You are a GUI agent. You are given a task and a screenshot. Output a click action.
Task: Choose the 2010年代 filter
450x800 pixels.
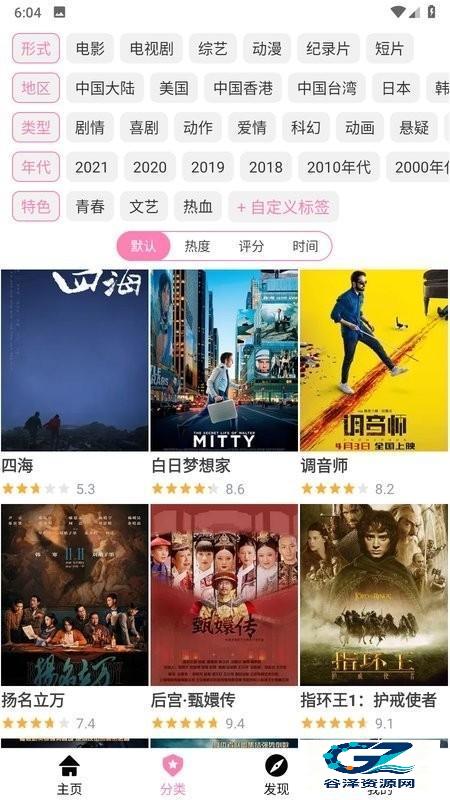339,167
